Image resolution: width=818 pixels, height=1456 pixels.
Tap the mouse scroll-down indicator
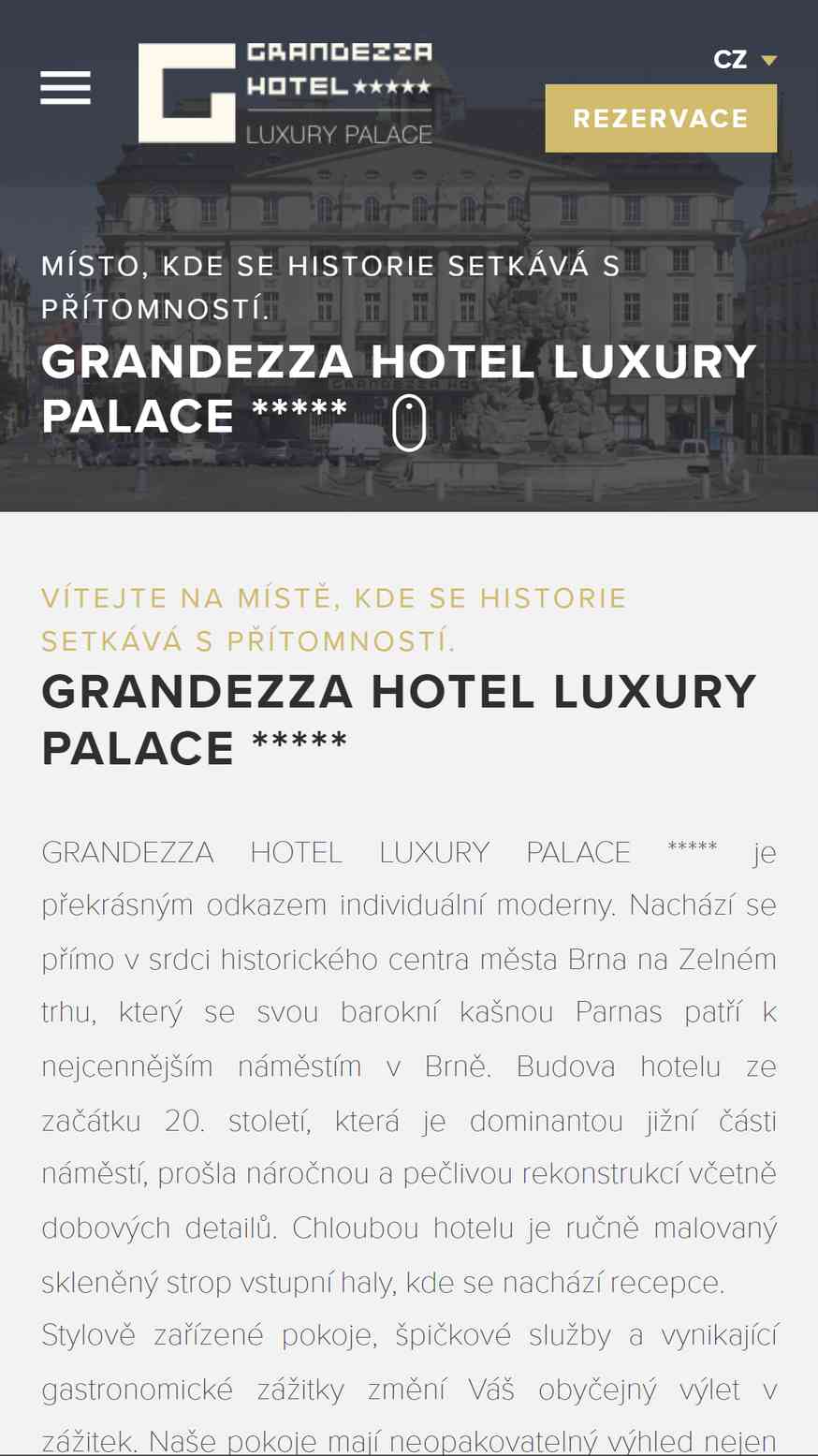(x=409, y=422)
